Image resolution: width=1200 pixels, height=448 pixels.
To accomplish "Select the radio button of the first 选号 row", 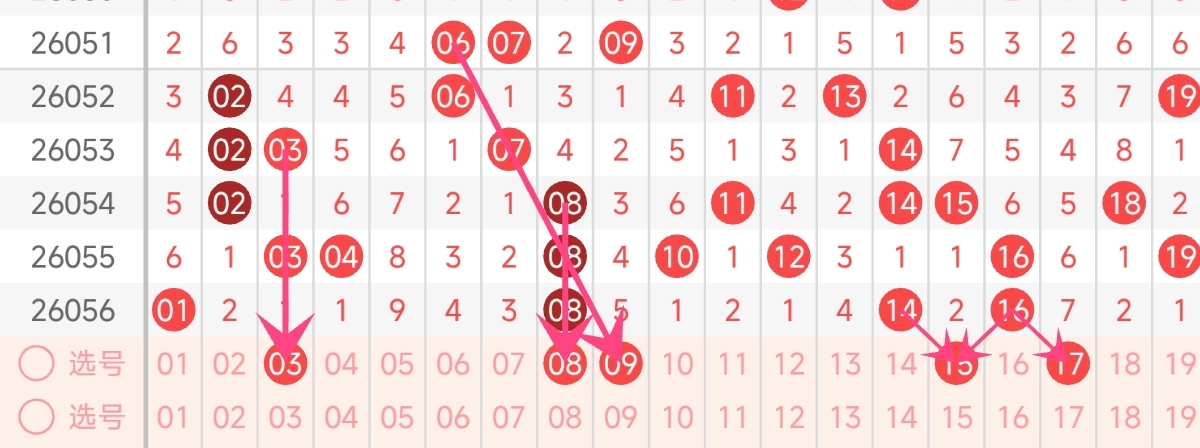I will pos(36,365).
